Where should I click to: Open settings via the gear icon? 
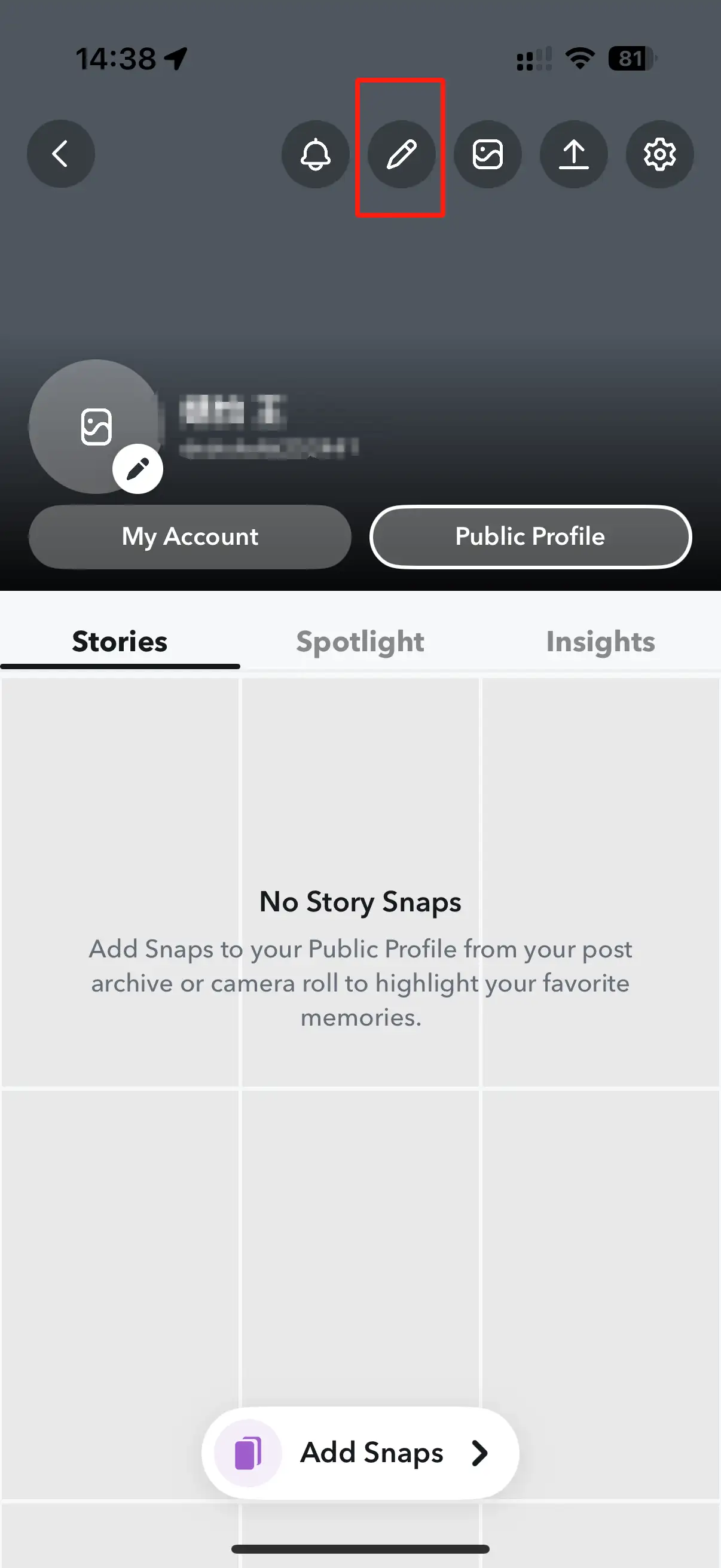[x=659, y=154]
